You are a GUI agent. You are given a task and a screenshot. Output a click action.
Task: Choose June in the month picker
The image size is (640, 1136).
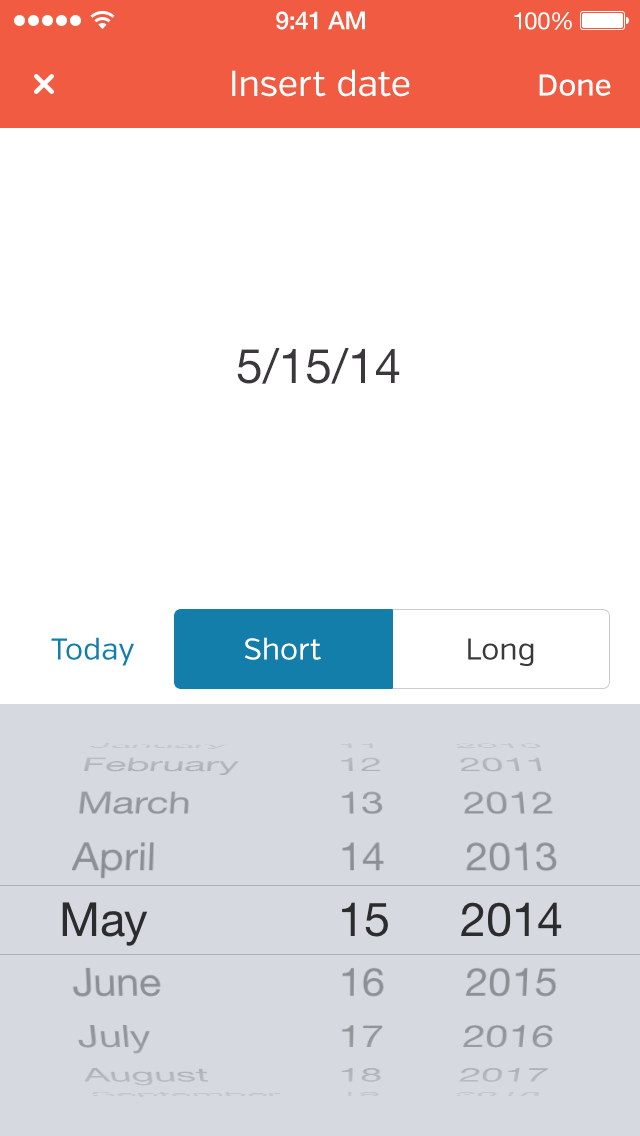tap(117, 983)
